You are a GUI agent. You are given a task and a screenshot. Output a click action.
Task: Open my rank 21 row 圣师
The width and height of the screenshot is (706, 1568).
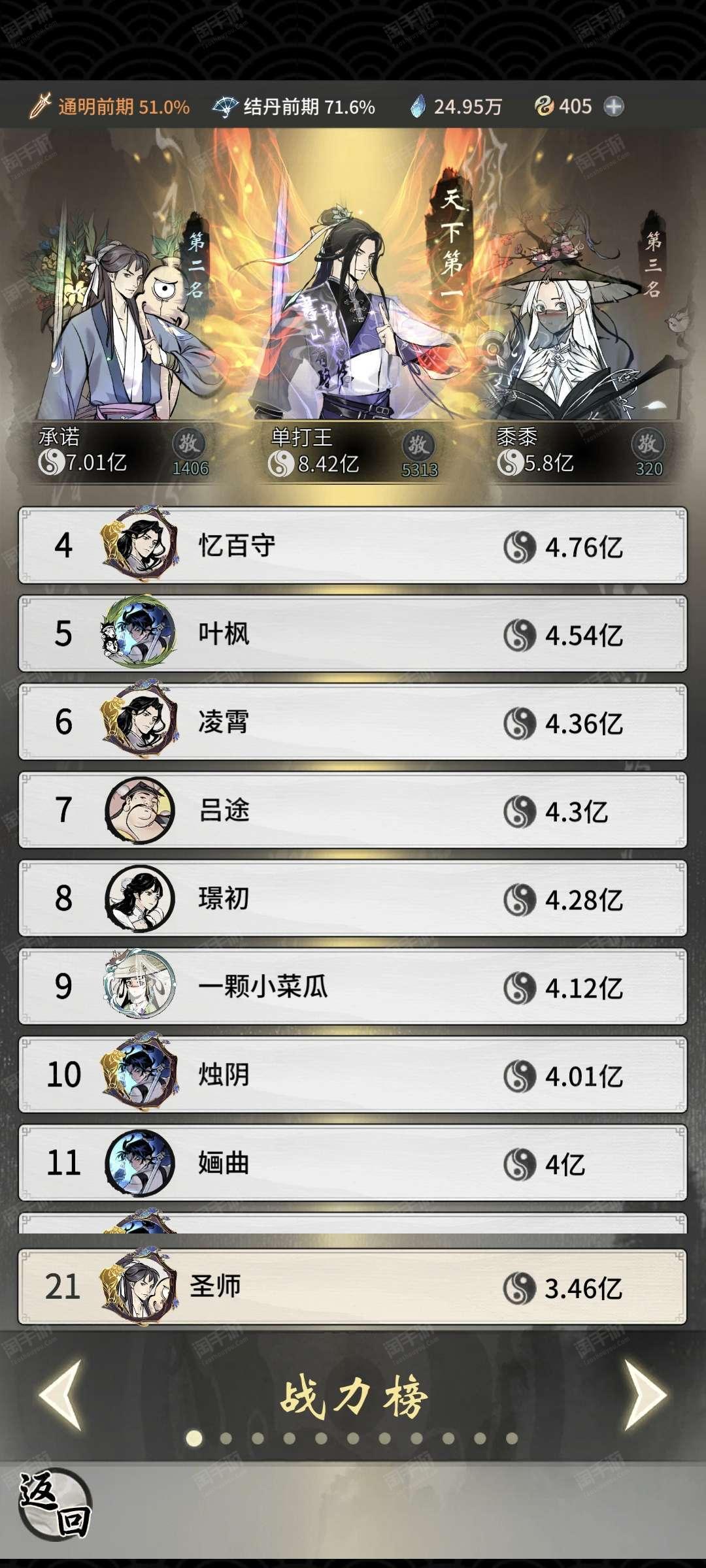[x=353, y=1287]
